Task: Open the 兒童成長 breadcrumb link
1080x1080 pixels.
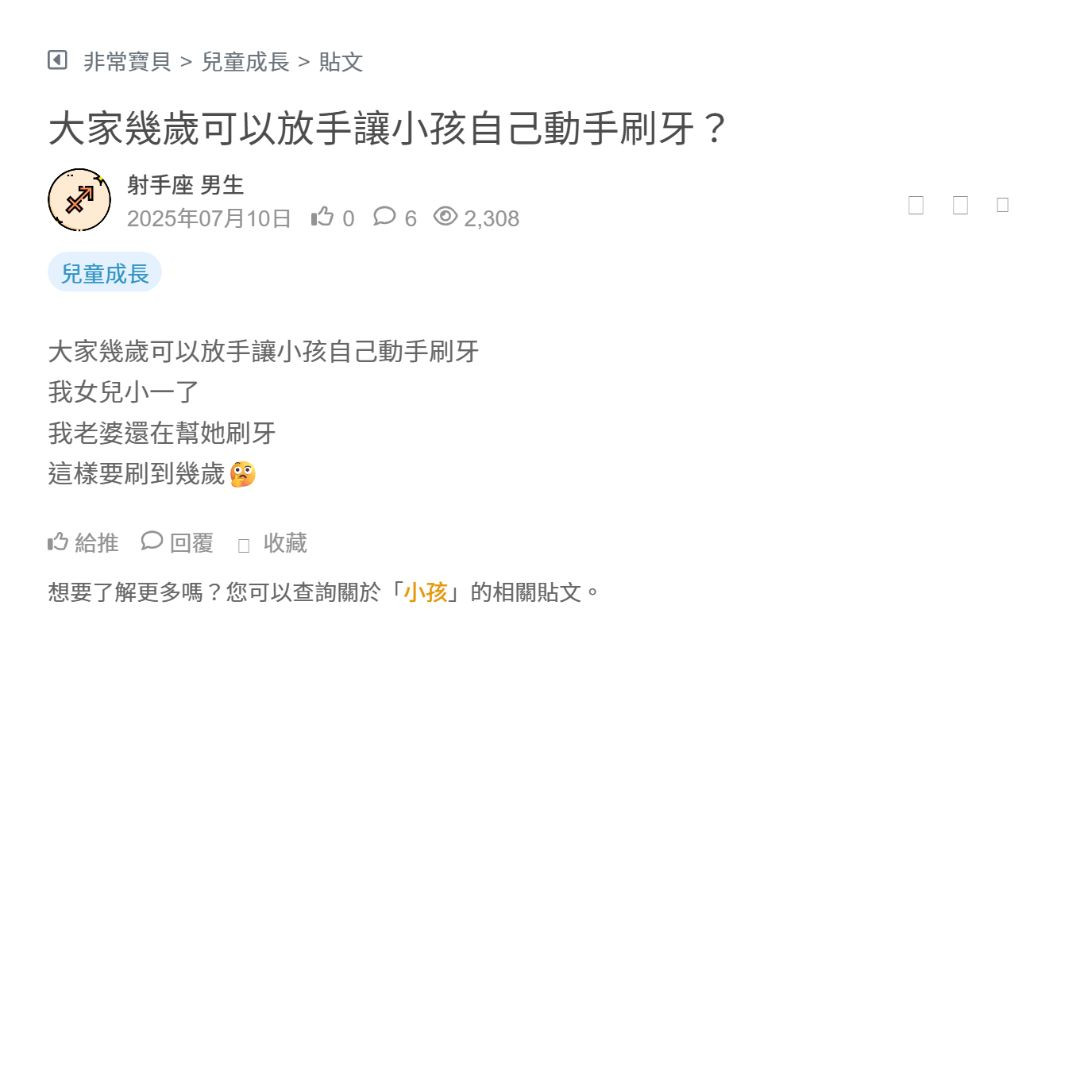Action: tap(245, 62)
